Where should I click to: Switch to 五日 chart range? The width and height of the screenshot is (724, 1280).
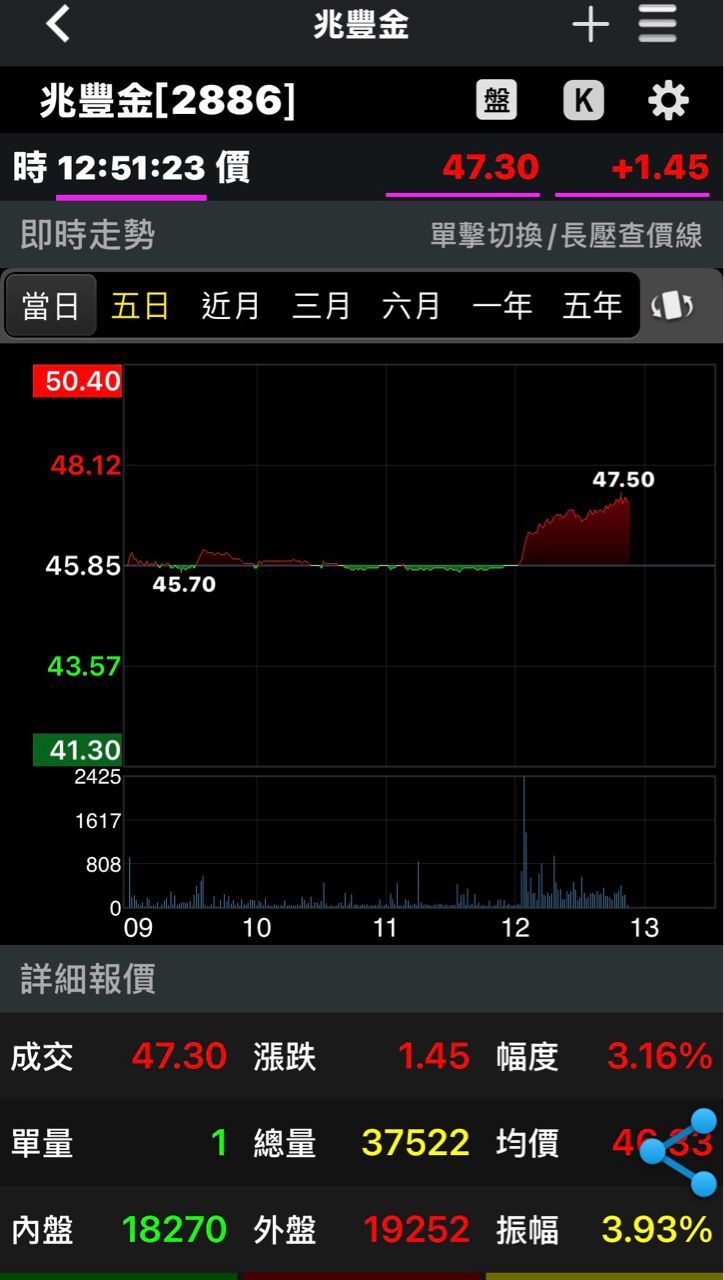[140, 305]
